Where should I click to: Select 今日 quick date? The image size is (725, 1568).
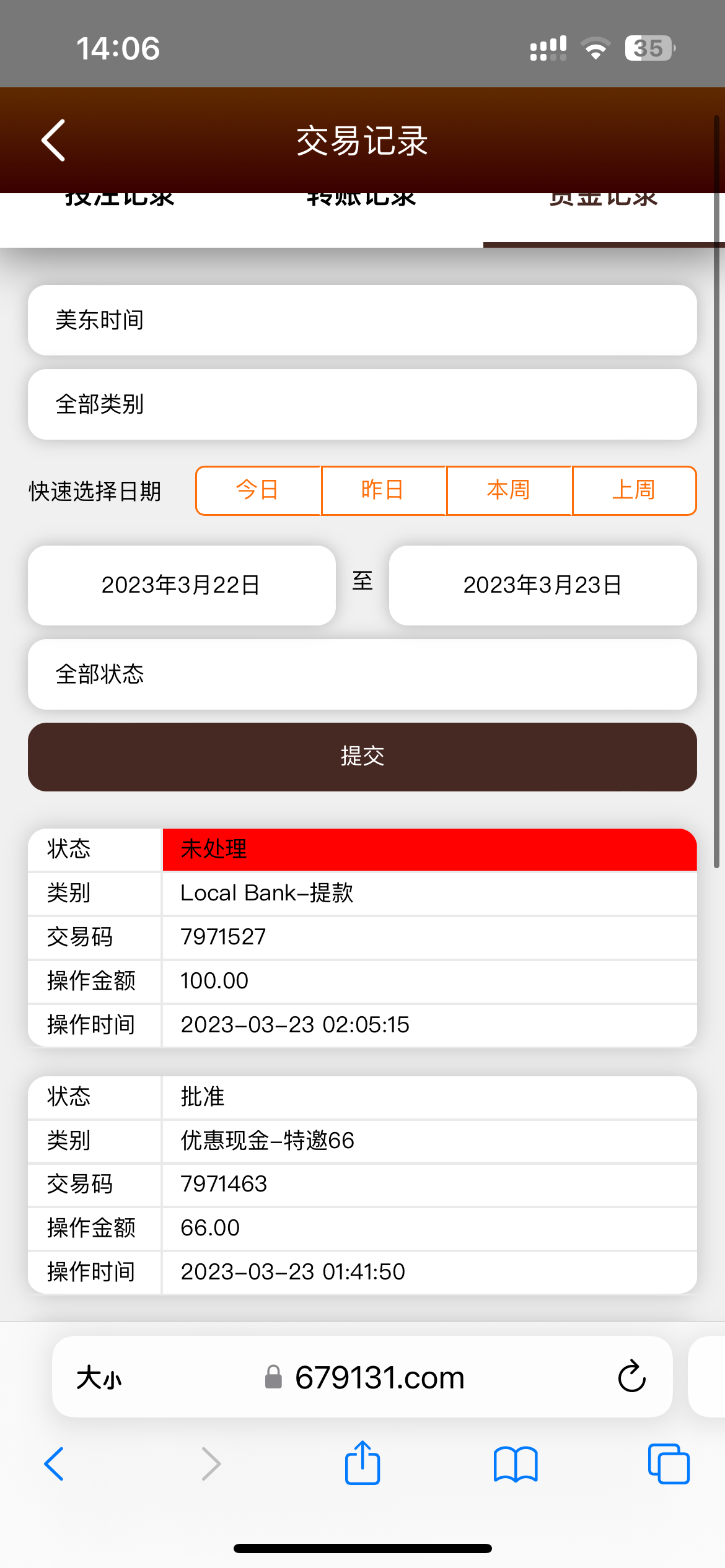(x=258, y=490)
